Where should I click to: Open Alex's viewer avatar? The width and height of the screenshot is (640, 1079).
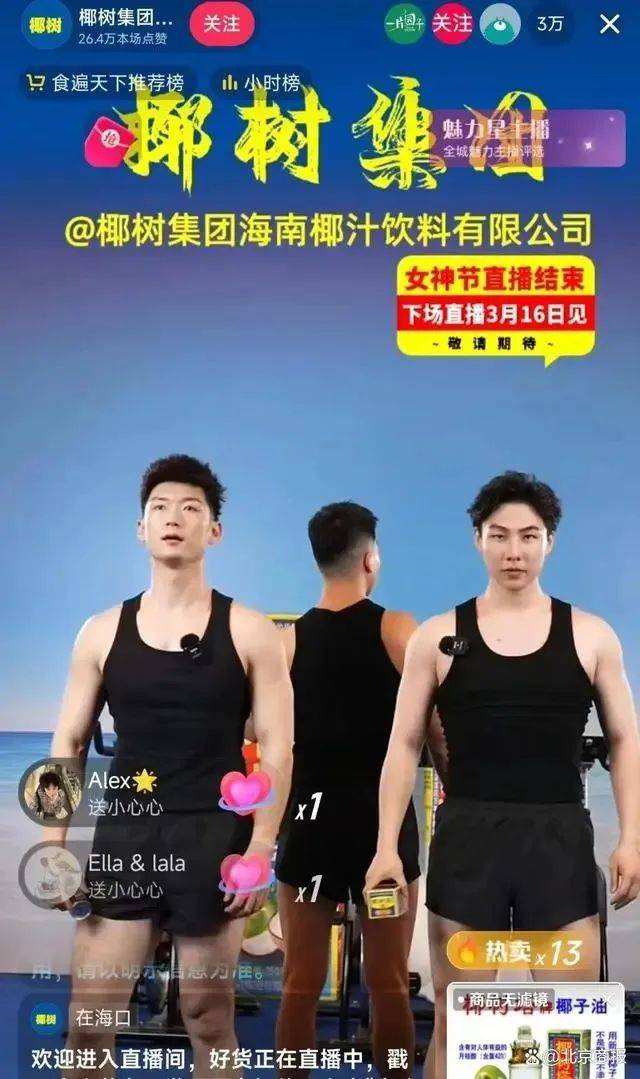pos(51,791)
